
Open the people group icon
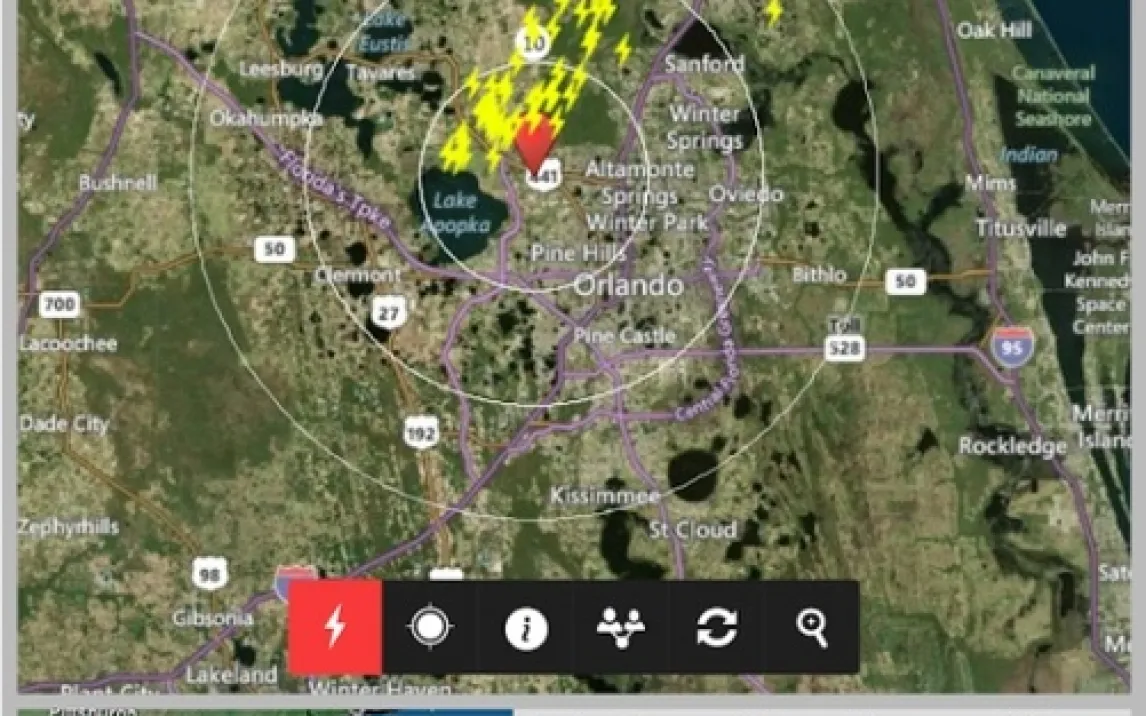(621, 628)
